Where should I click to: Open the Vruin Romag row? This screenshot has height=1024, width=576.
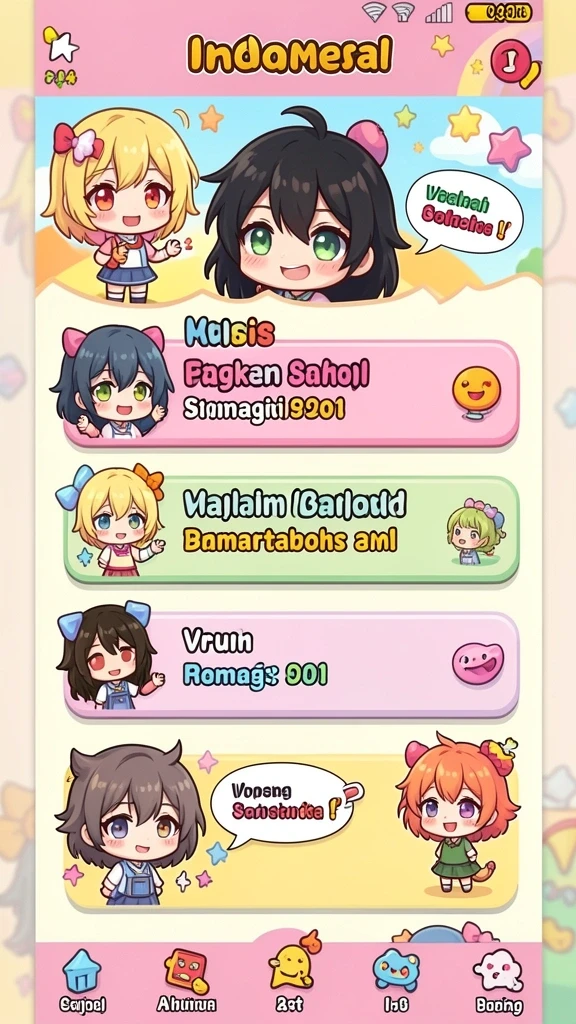[x=291, y=664]
